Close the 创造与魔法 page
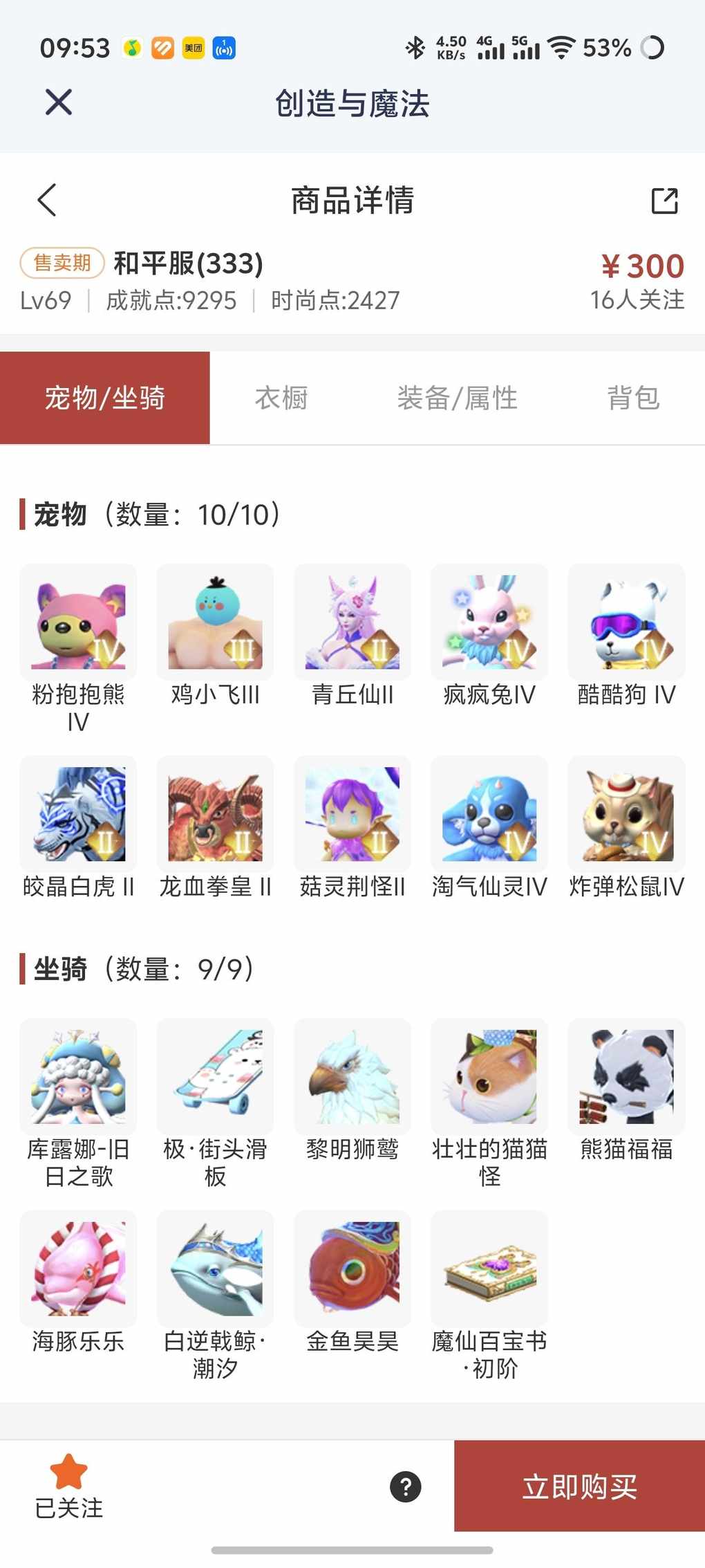The image size is (705, 1568). tap(59, 102)
